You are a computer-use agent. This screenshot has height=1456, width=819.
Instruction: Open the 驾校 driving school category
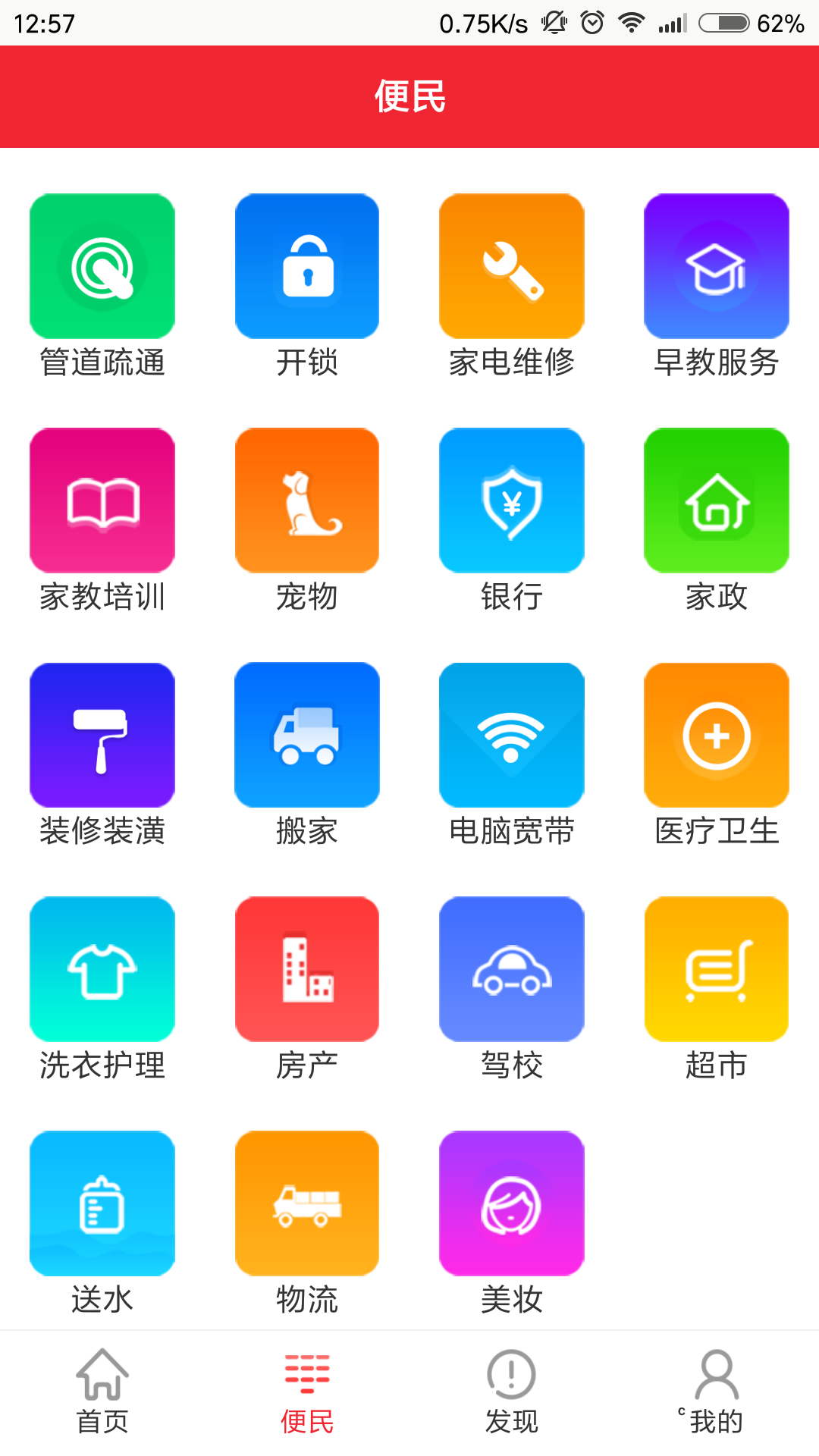(512, 969)
